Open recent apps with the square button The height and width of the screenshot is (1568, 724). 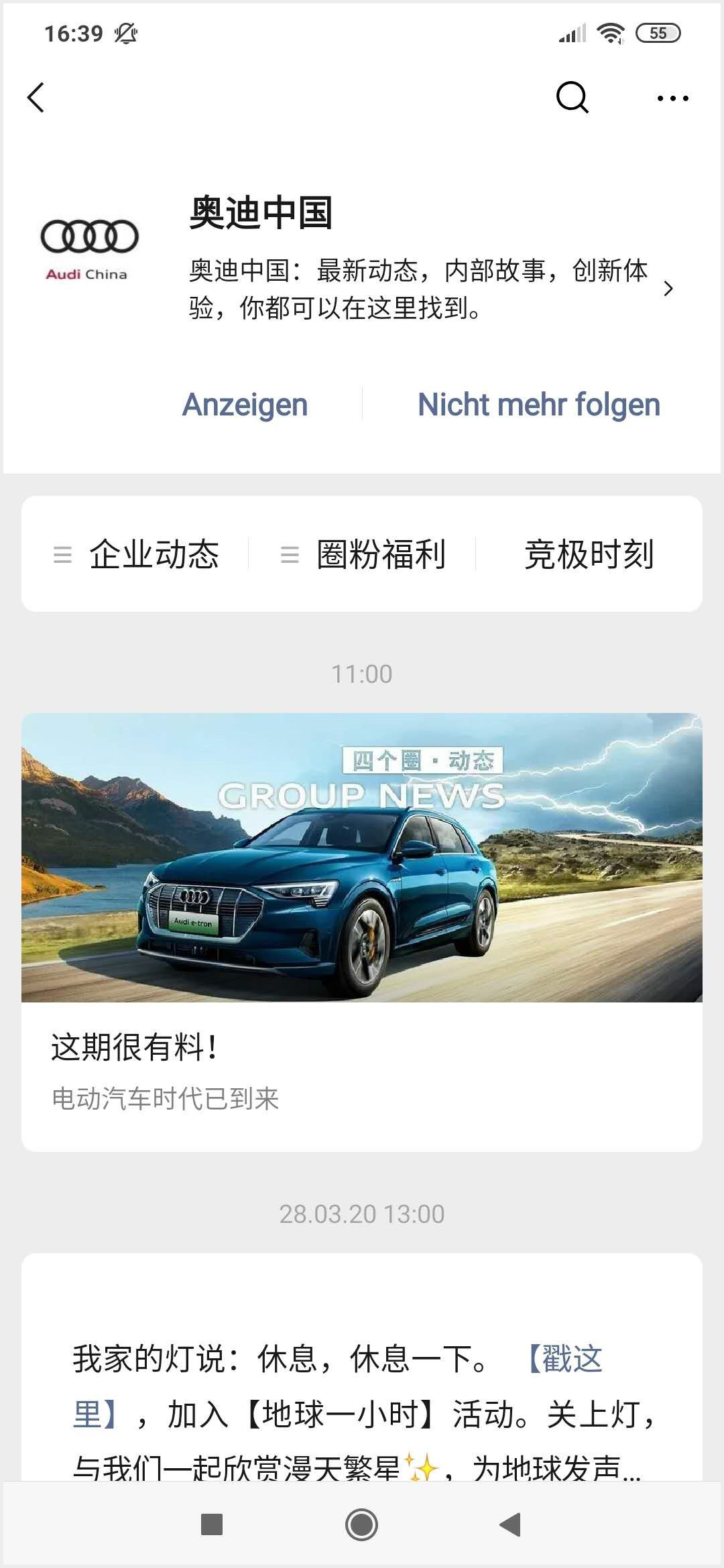click(x=212, y=1524)
